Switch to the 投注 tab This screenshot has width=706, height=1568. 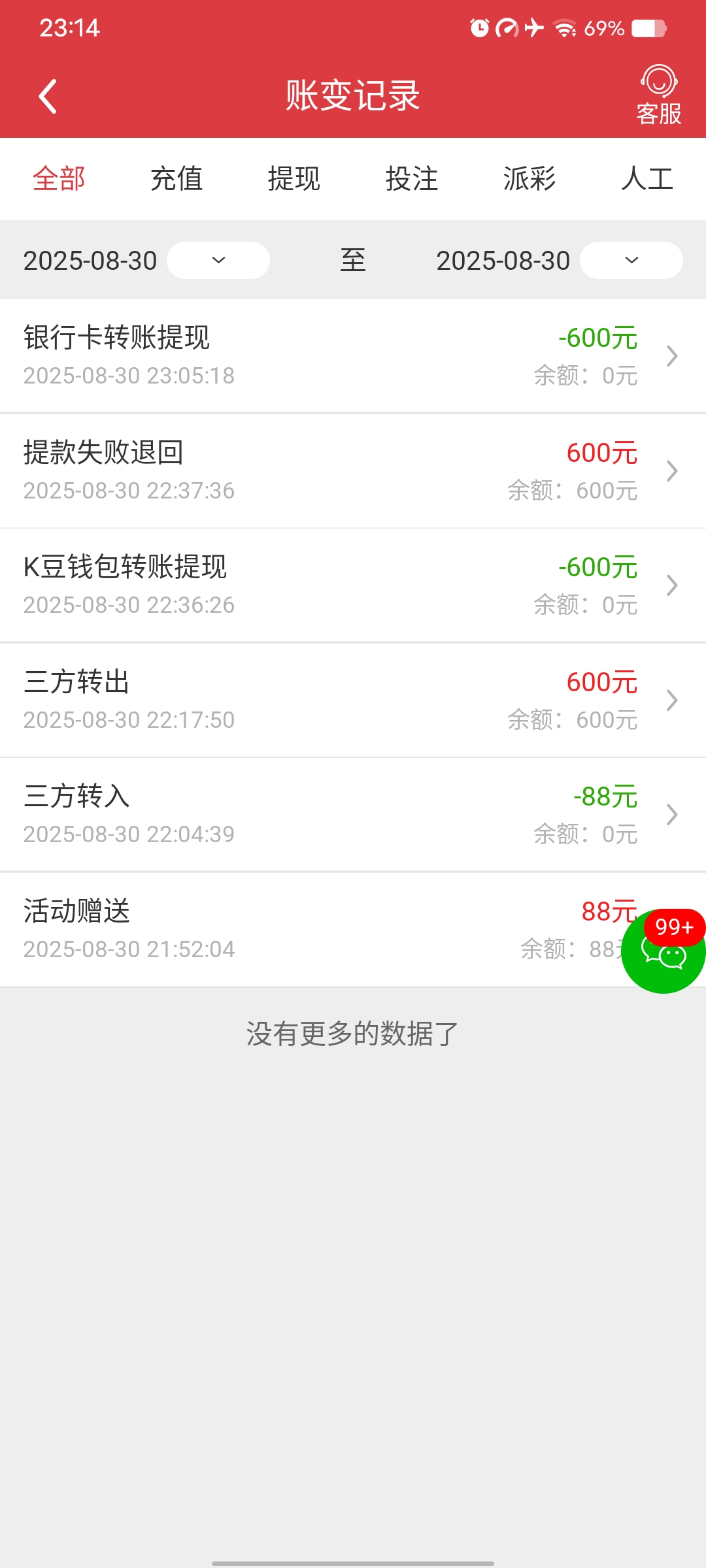click(x=412, y=178)
